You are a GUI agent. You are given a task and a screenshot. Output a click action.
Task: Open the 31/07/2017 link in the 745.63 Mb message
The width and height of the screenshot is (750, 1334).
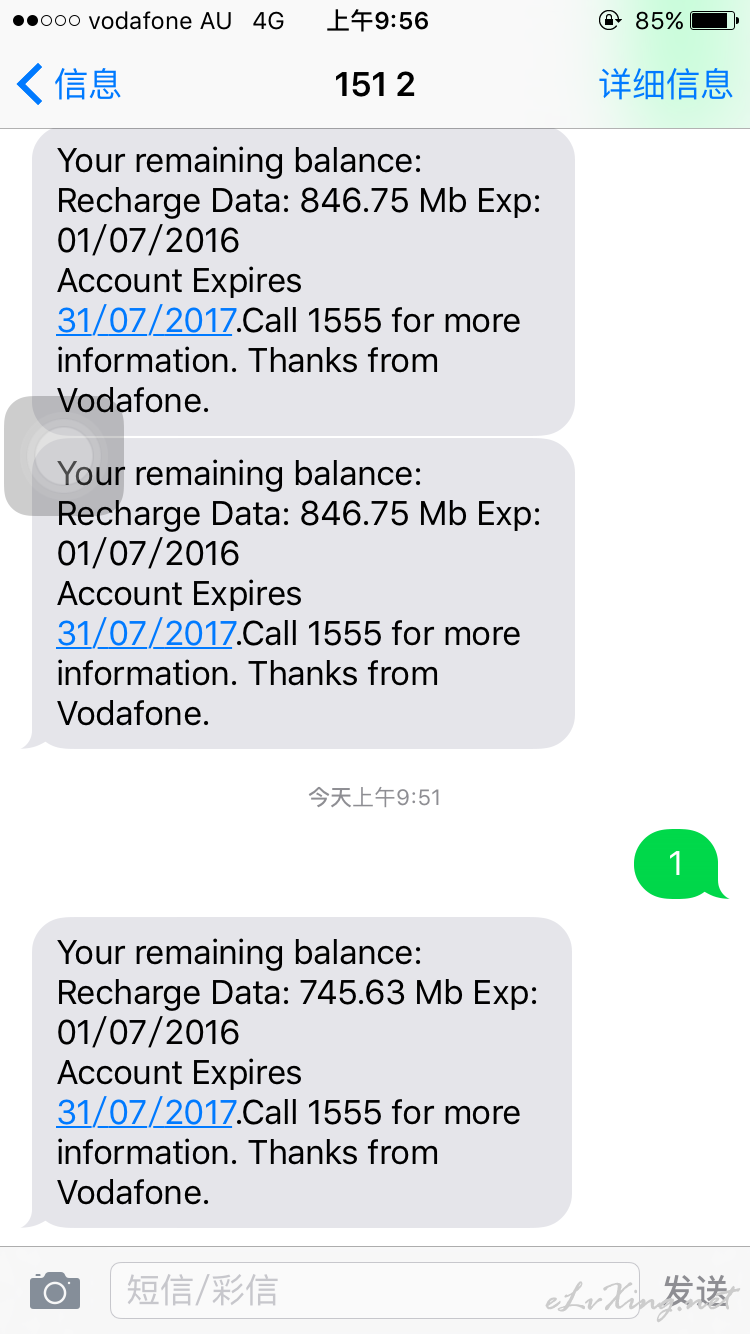tap(146, 1112)
